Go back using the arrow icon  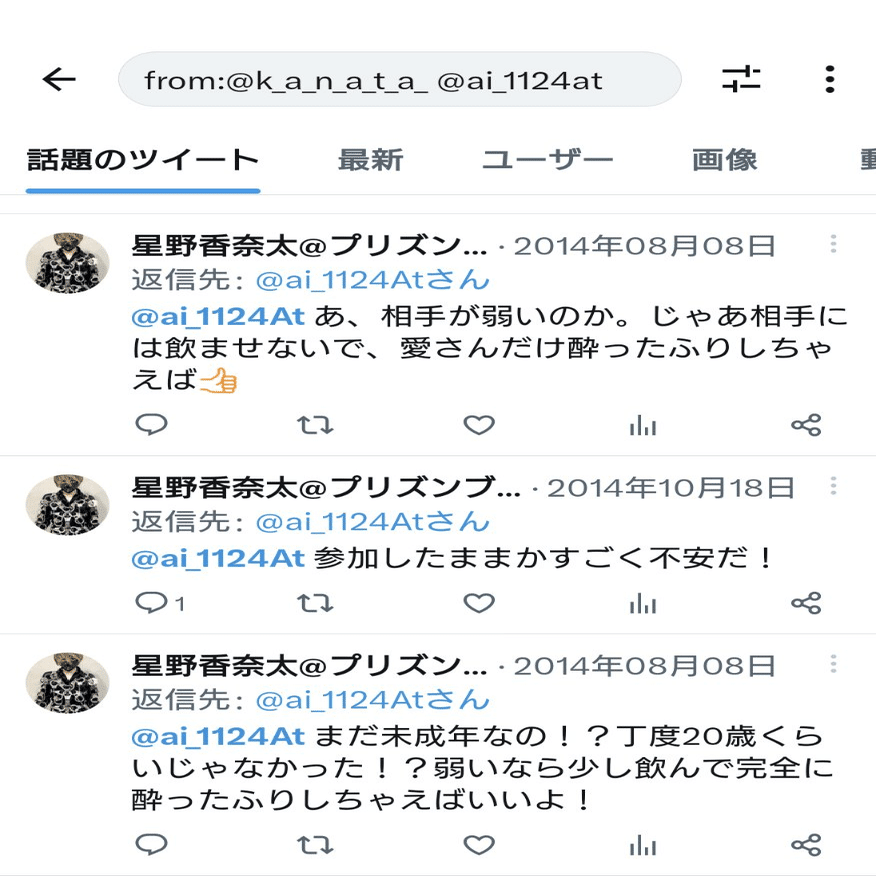[59, 80]
